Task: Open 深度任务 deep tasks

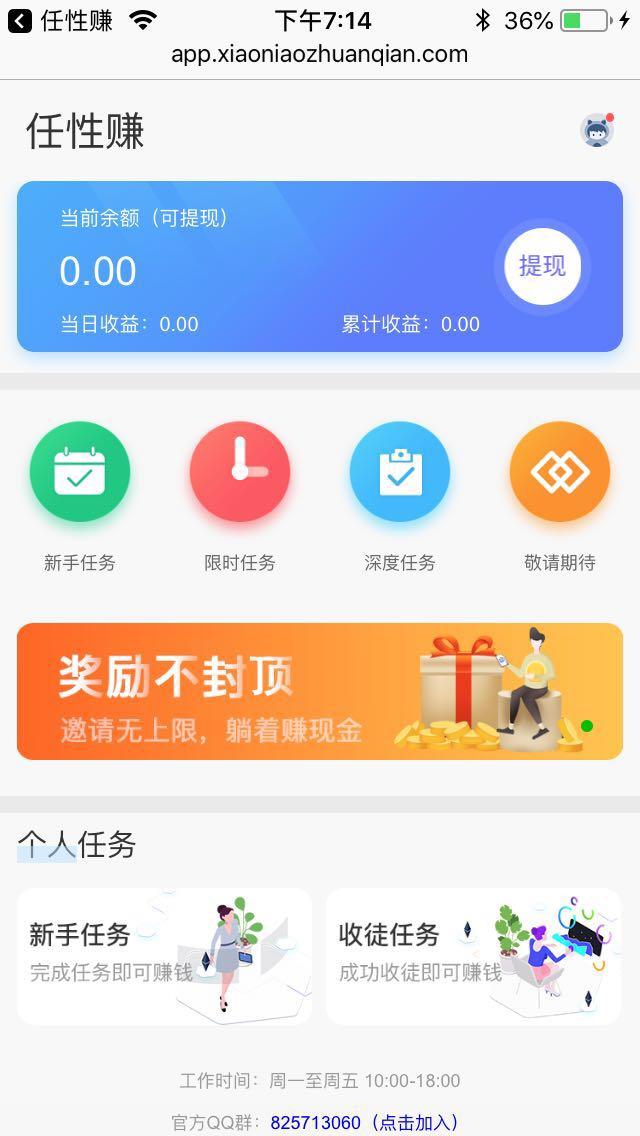Action: pyautogui.click(x=400, y=472)
